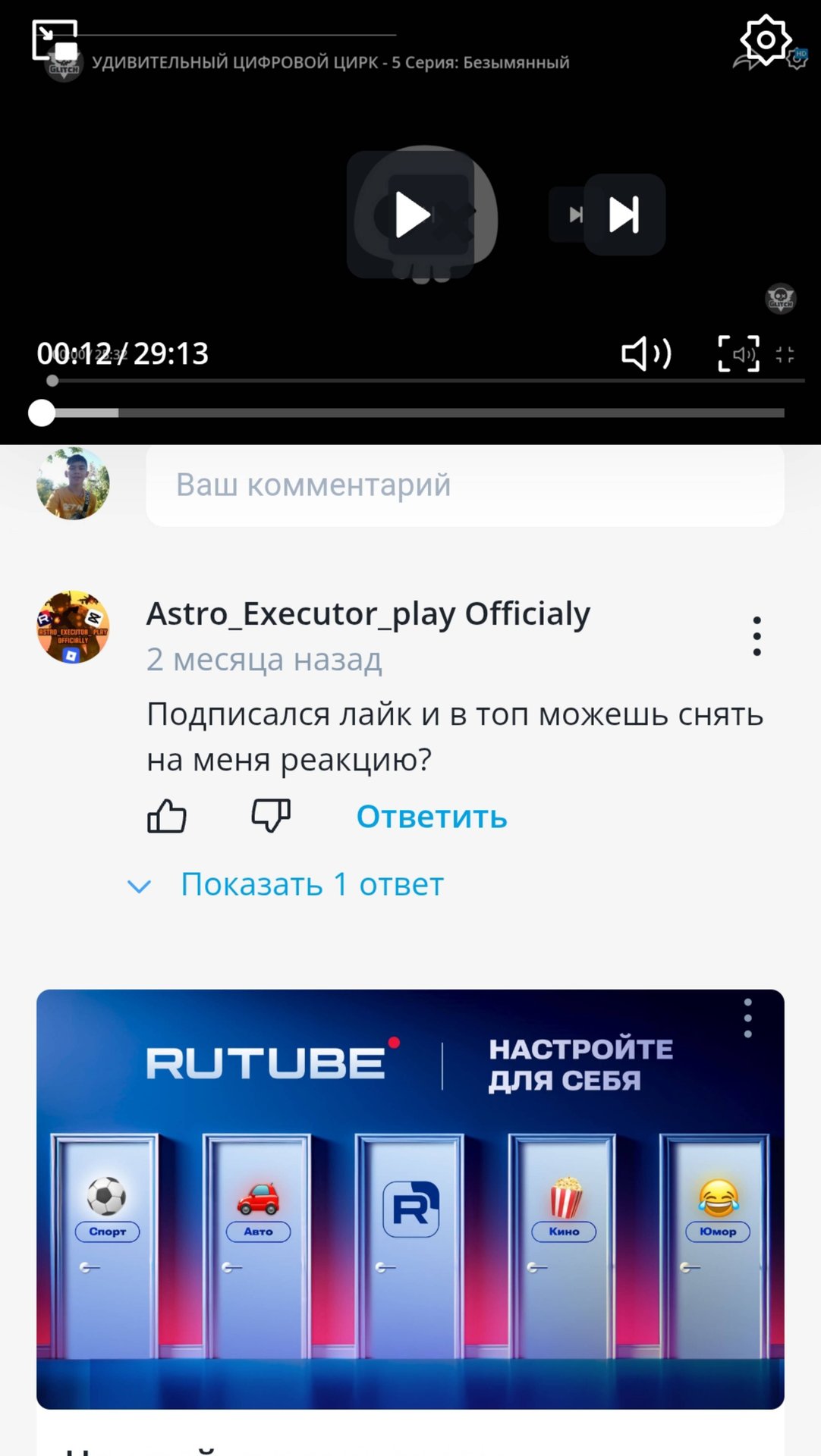821x1456 pixels.
Task: Like Astro_Executor_play's comment
Action: 167,817
